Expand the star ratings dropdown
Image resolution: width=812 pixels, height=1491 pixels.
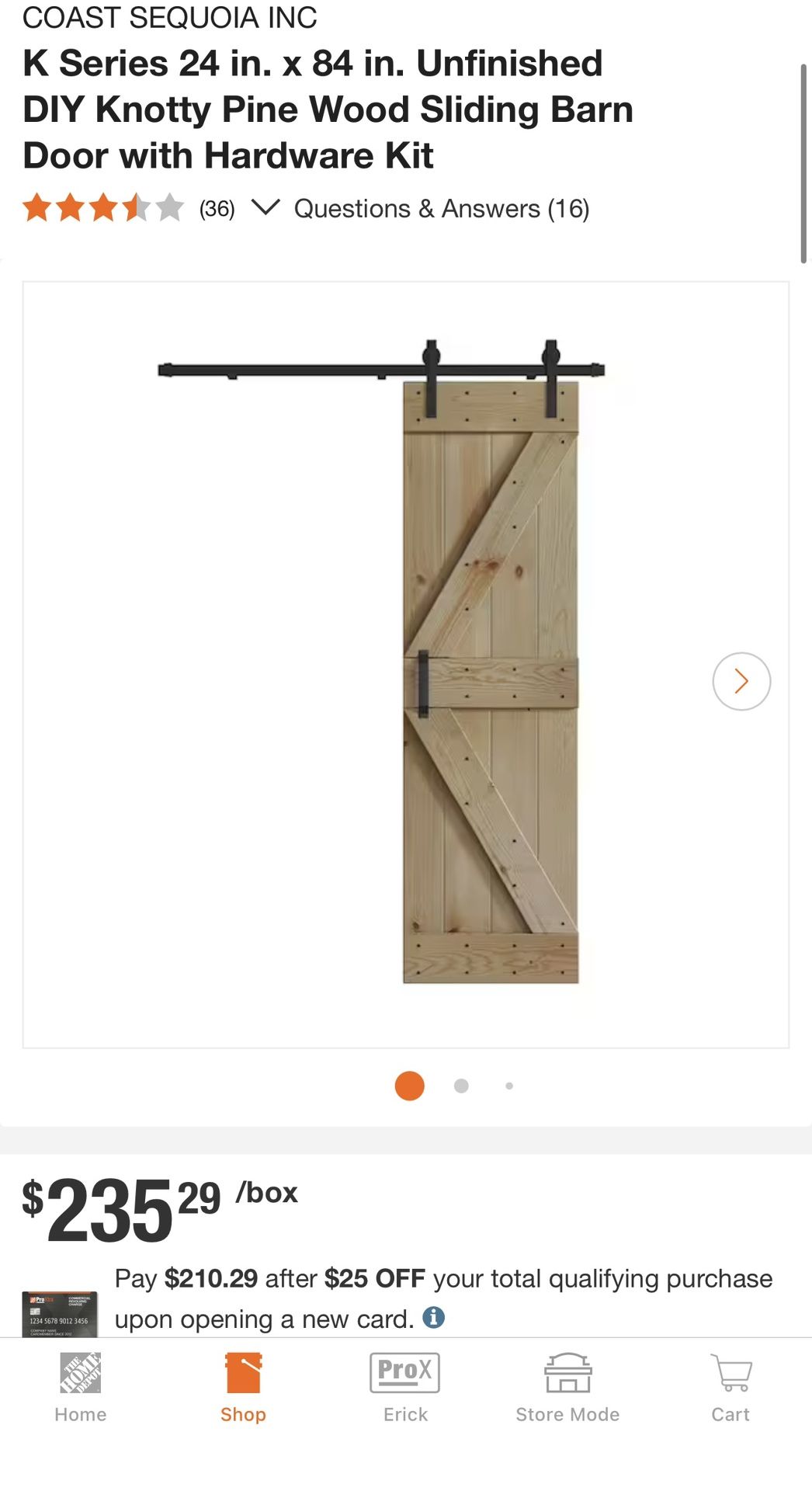[x=265, y=207]
